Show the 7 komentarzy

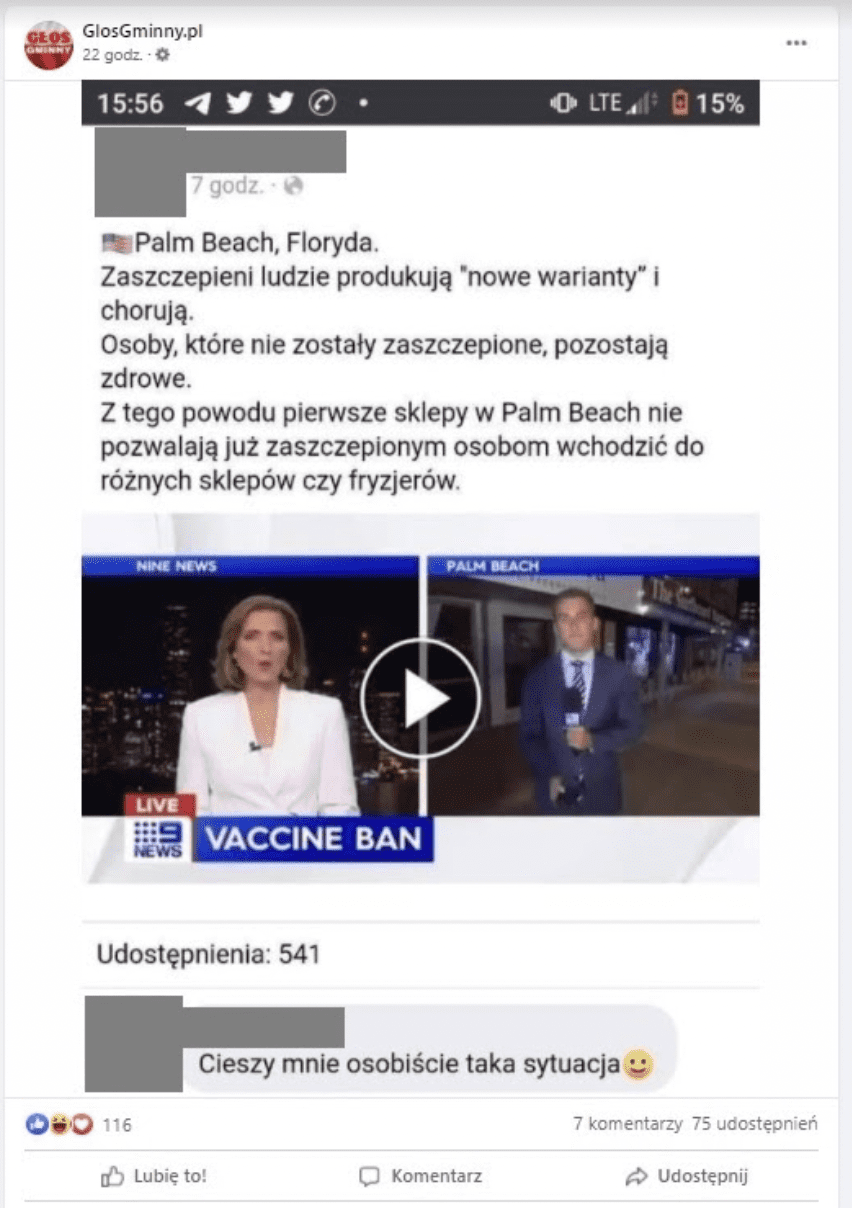pyautogui.click(x=627, y=1124)
